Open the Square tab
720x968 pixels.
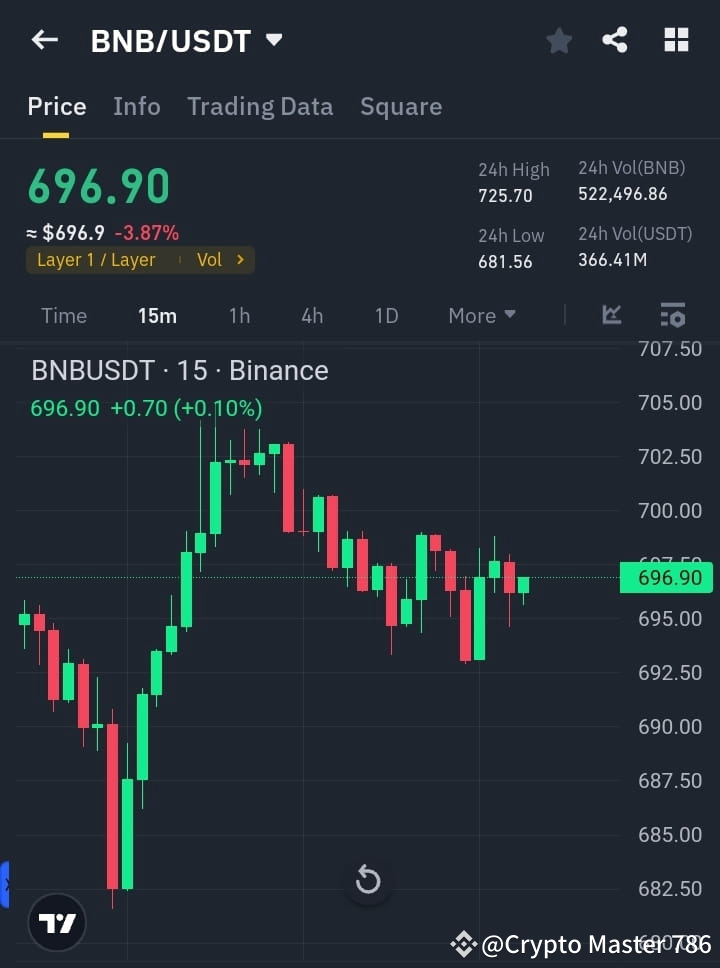[x=401, y=106]
